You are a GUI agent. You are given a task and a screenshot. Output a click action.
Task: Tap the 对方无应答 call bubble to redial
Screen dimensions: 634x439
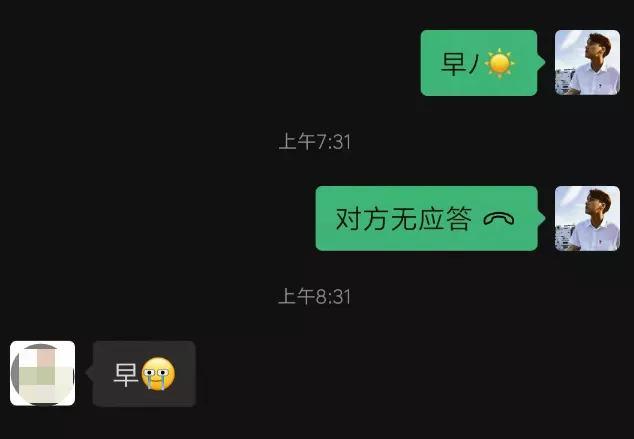426,219
